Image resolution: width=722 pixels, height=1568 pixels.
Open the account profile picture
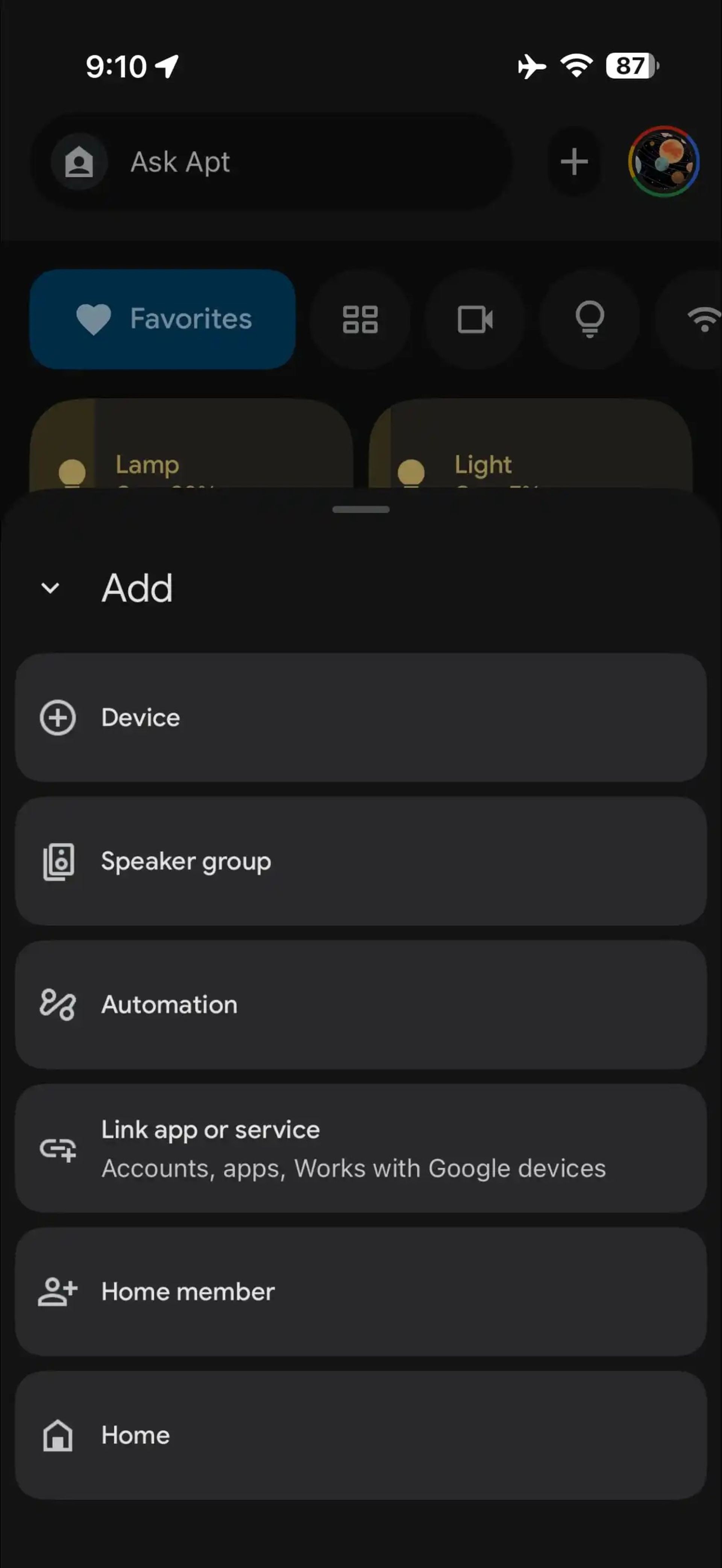point(664,162)
